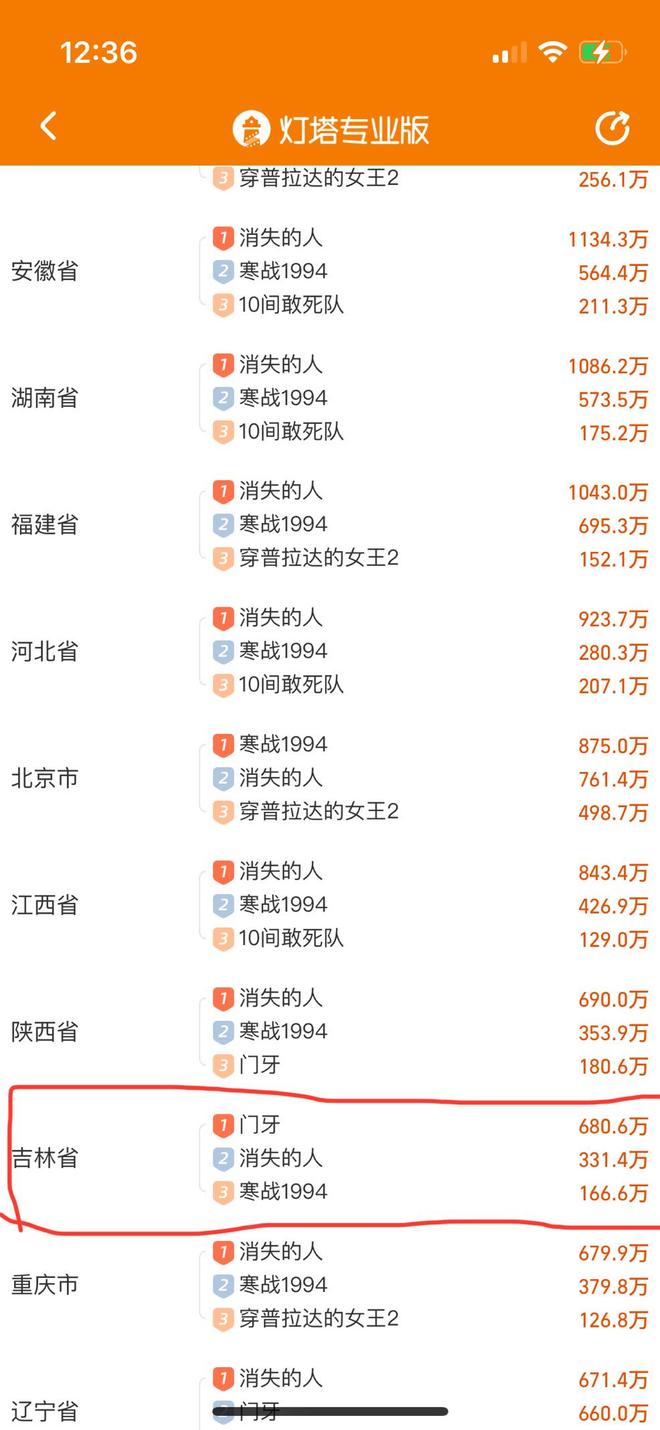The width and height of the screenshot is (660, 1430).
Task: Open the 吉林省 row
Action: [330, 1158]
